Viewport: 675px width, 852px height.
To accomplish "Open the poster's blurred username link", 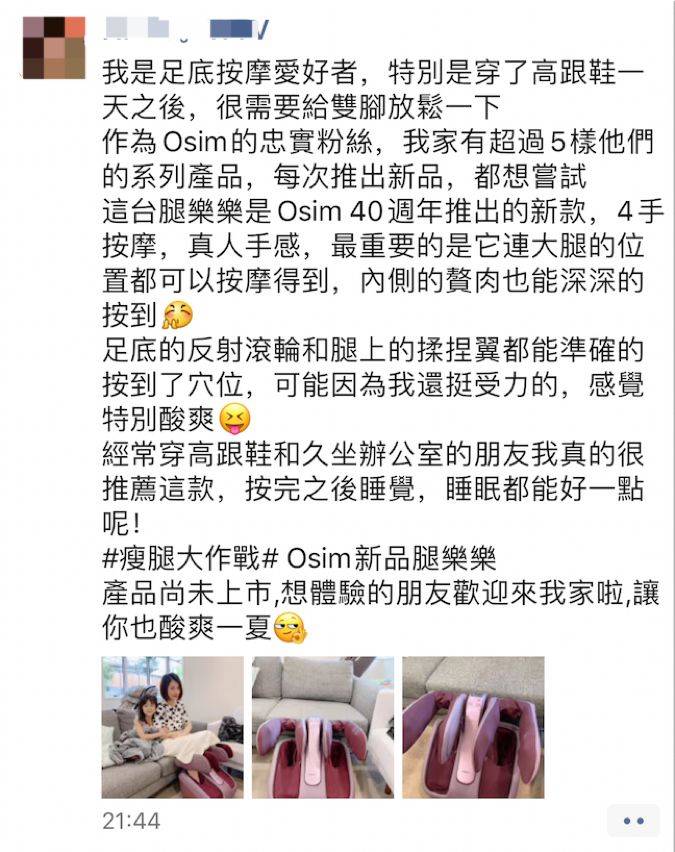I will pyautogui.click(x=185, y=24).
